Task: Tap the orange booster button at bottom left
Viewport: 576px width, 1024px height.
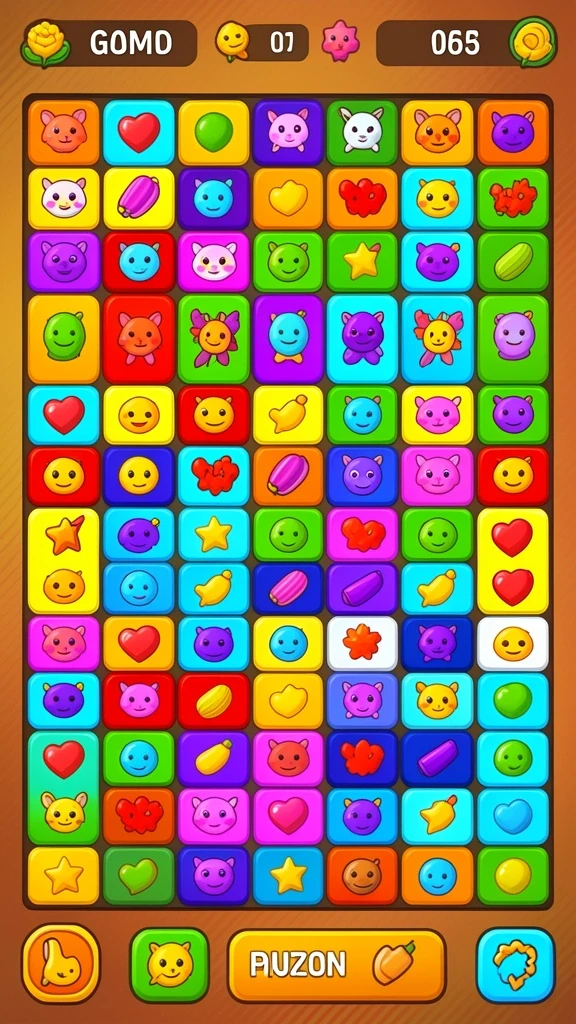Action: [x=61, y=963]
